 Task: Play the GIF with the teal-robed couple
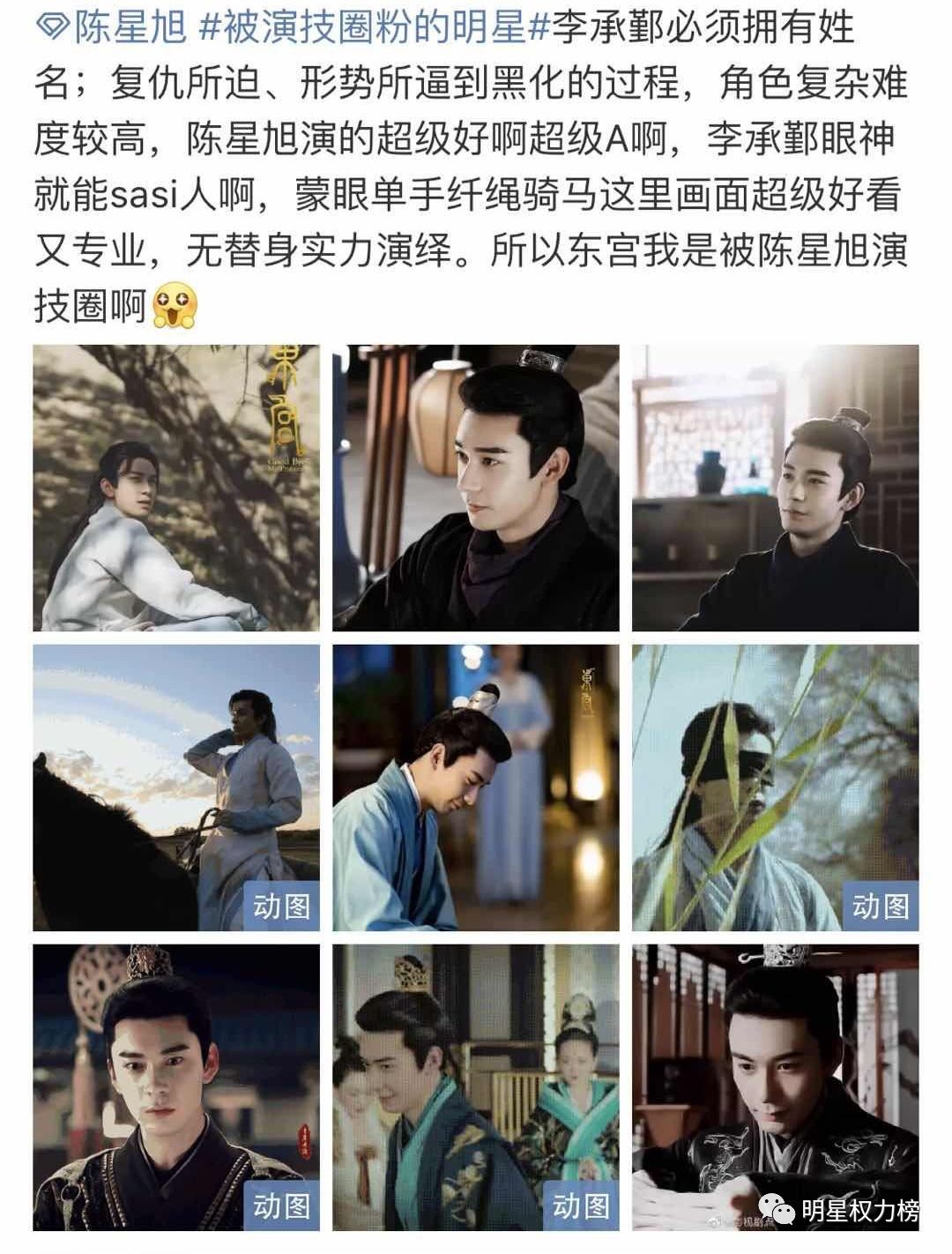pyautogui.click(x=475, y=1087)
